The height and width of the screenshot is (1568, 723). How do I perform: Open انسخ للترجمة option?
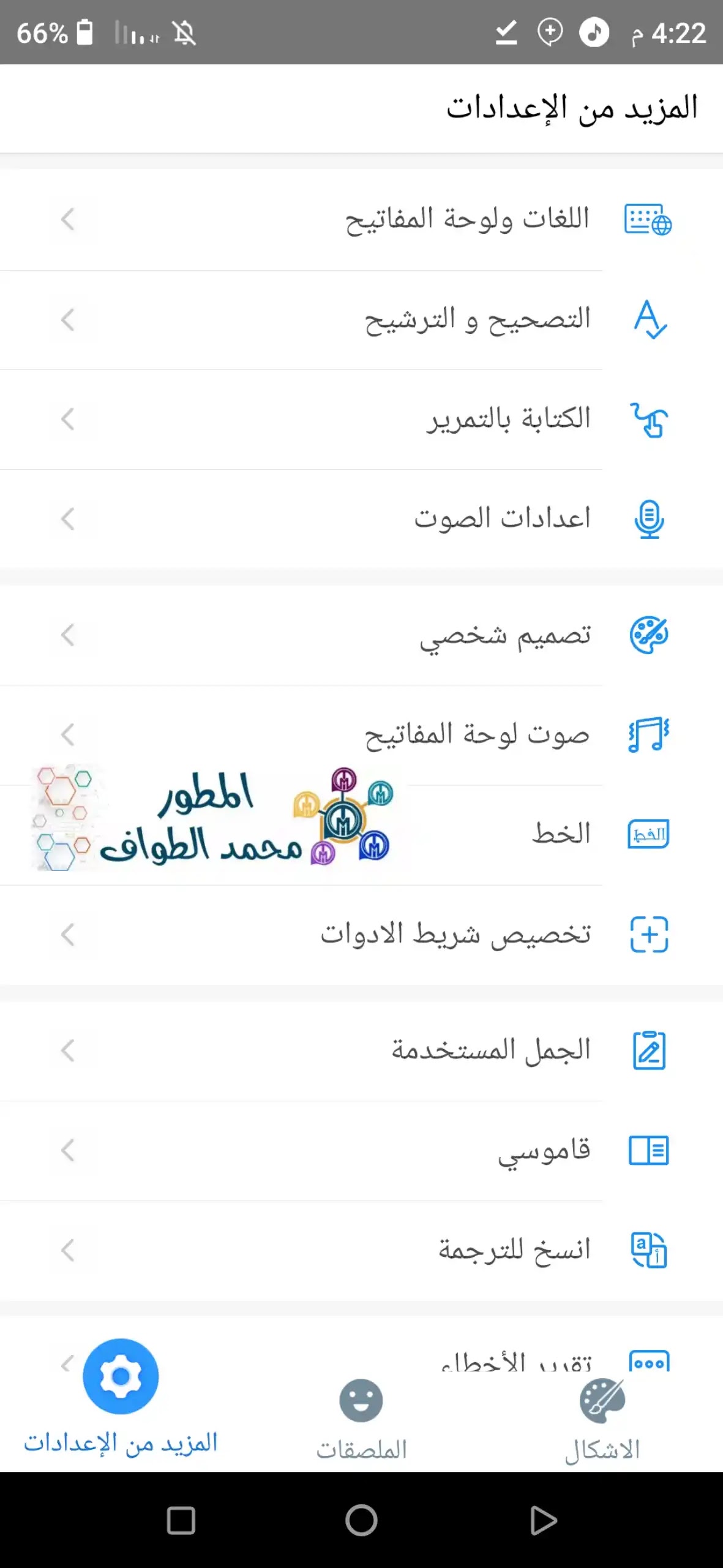pyautogui.click(x=361, y=1250)
